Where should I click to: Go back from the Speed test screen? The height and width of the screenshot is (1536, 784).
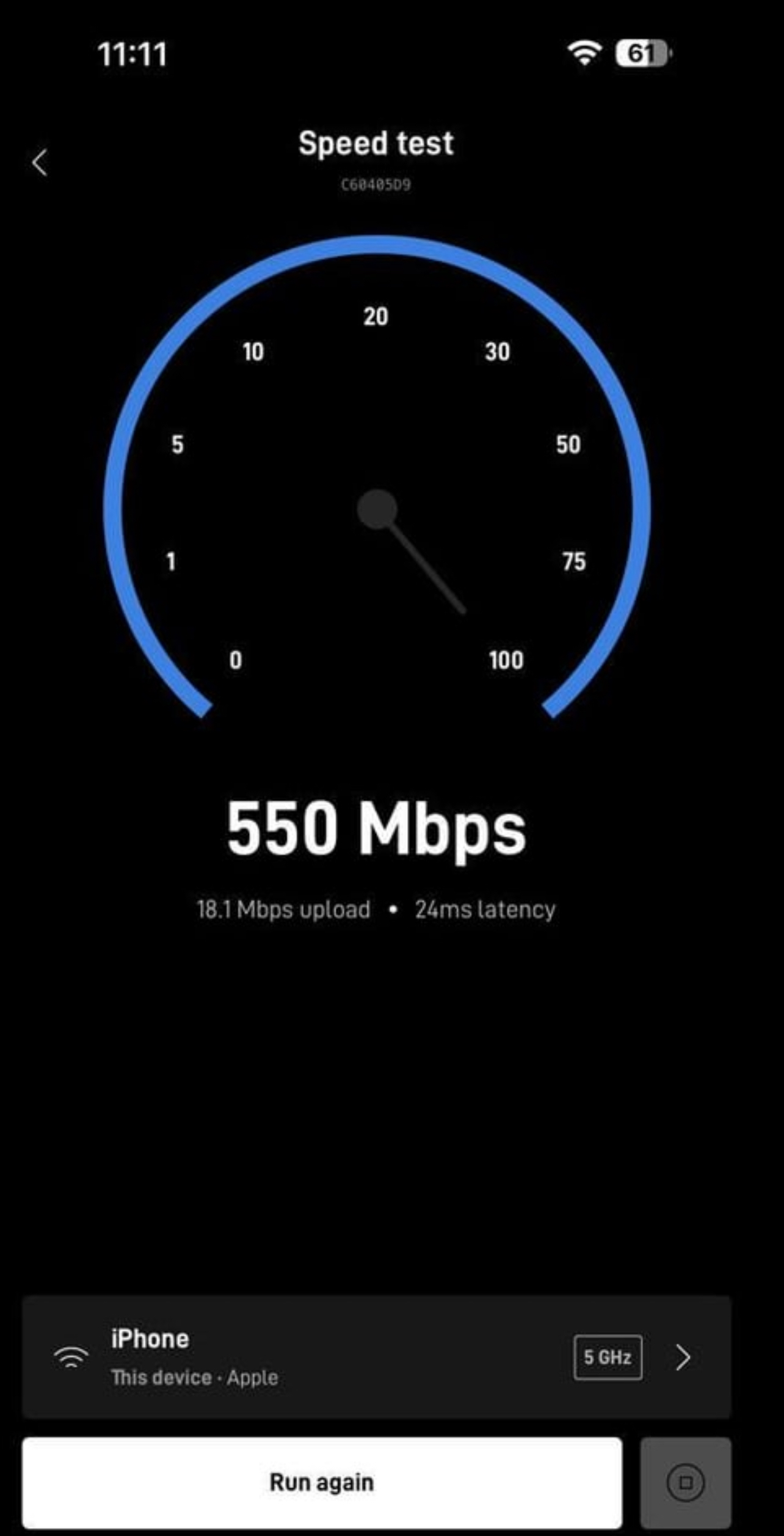pos(40,162)
